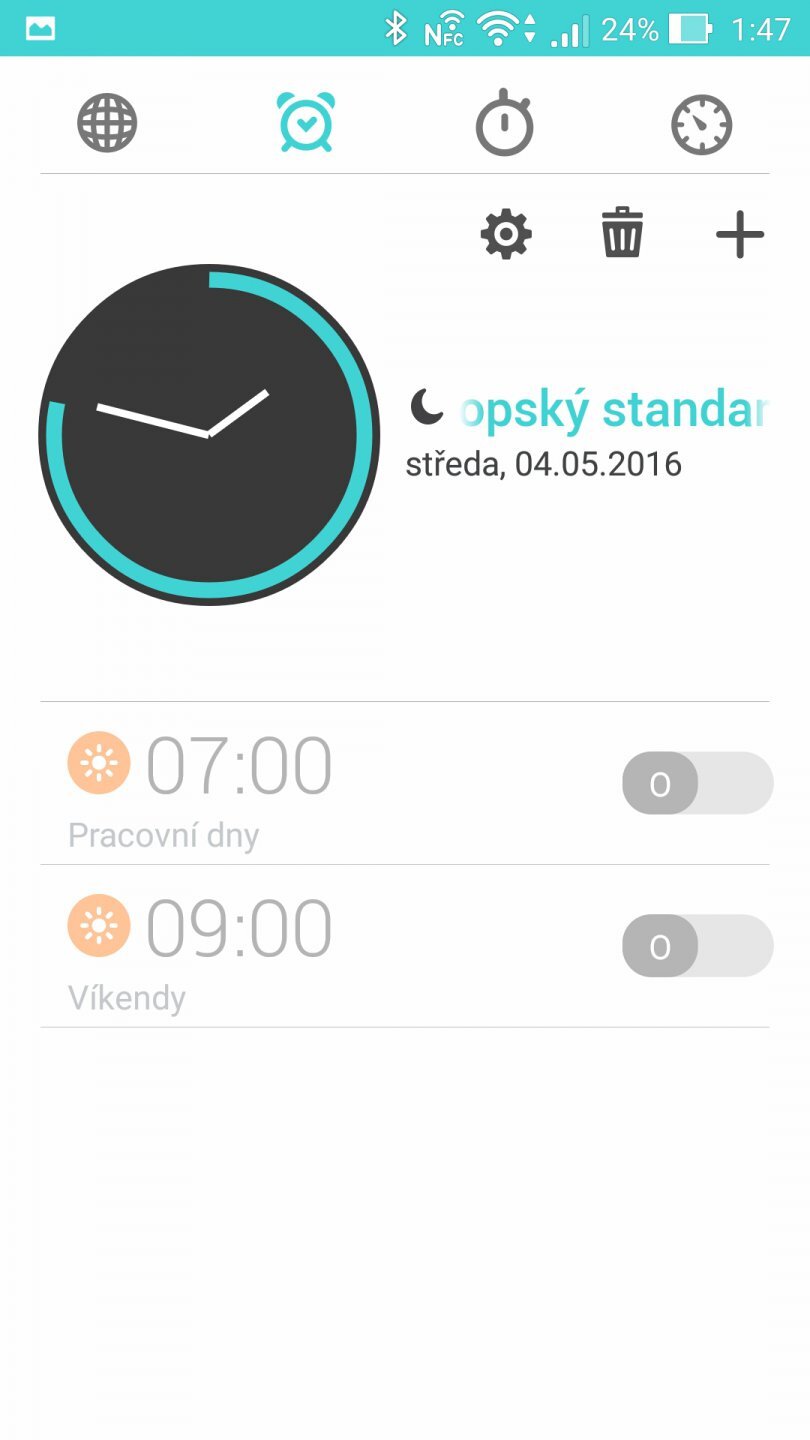Enable the 07:00 Pracovní dny alarm
810x1440 pixels.
697,783
